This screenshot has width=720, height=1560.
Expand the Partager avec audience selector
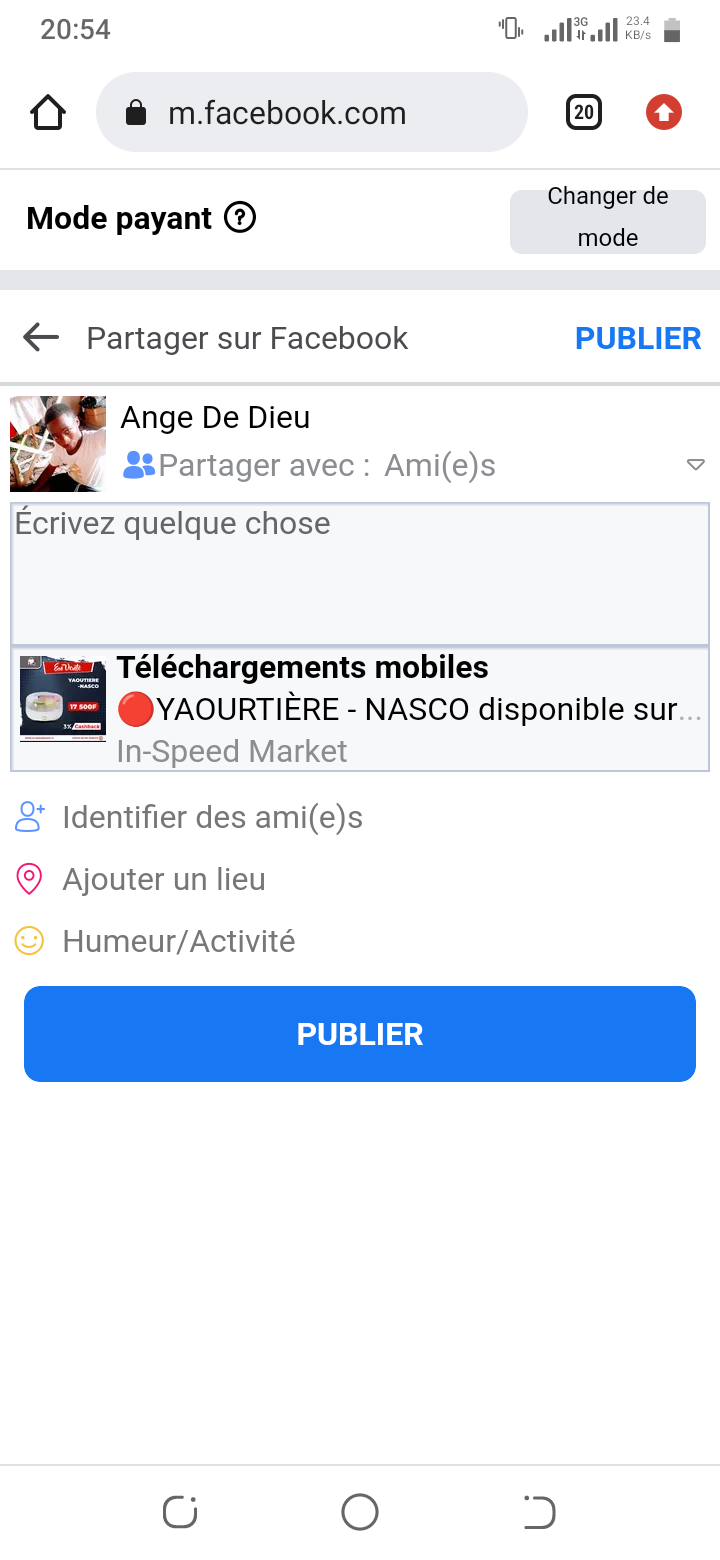695,465
